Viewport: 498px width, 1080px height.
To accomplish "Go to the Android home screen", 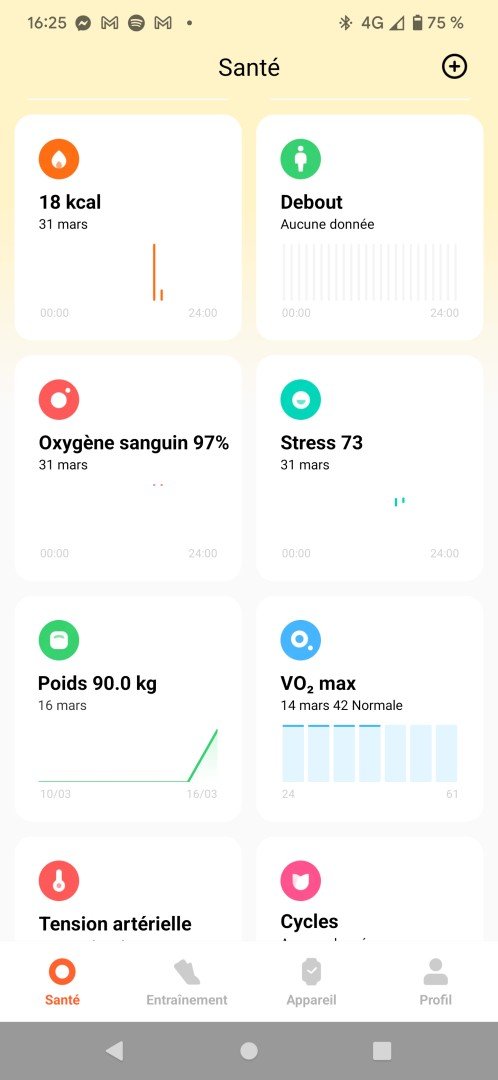I will (249, 1050).
